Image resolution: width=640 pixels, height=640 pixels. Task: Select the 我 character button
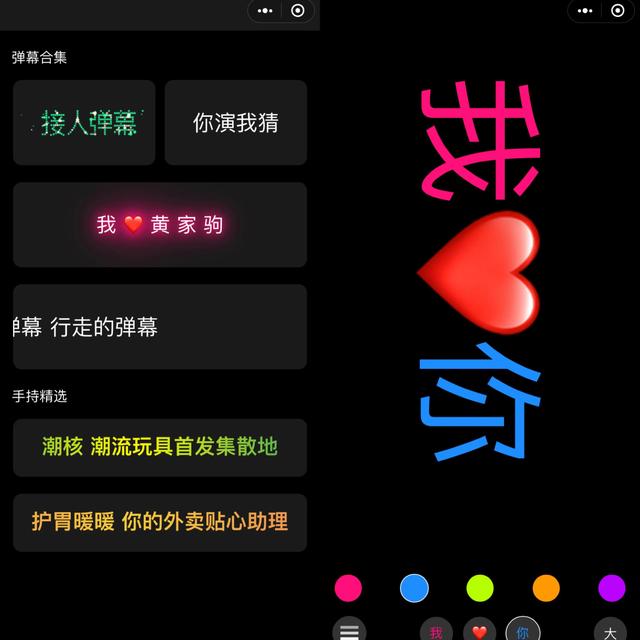click(436, 631)
